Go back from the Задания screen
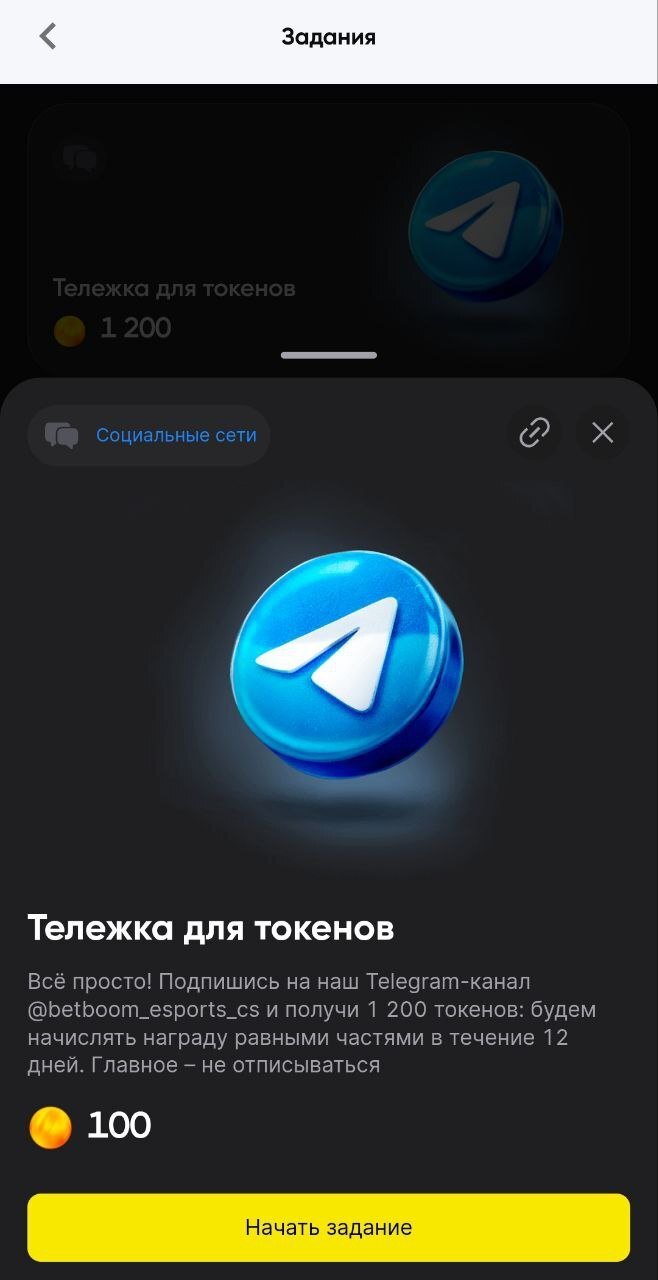This screenshot has height=1280, width=658. (48, 37)
